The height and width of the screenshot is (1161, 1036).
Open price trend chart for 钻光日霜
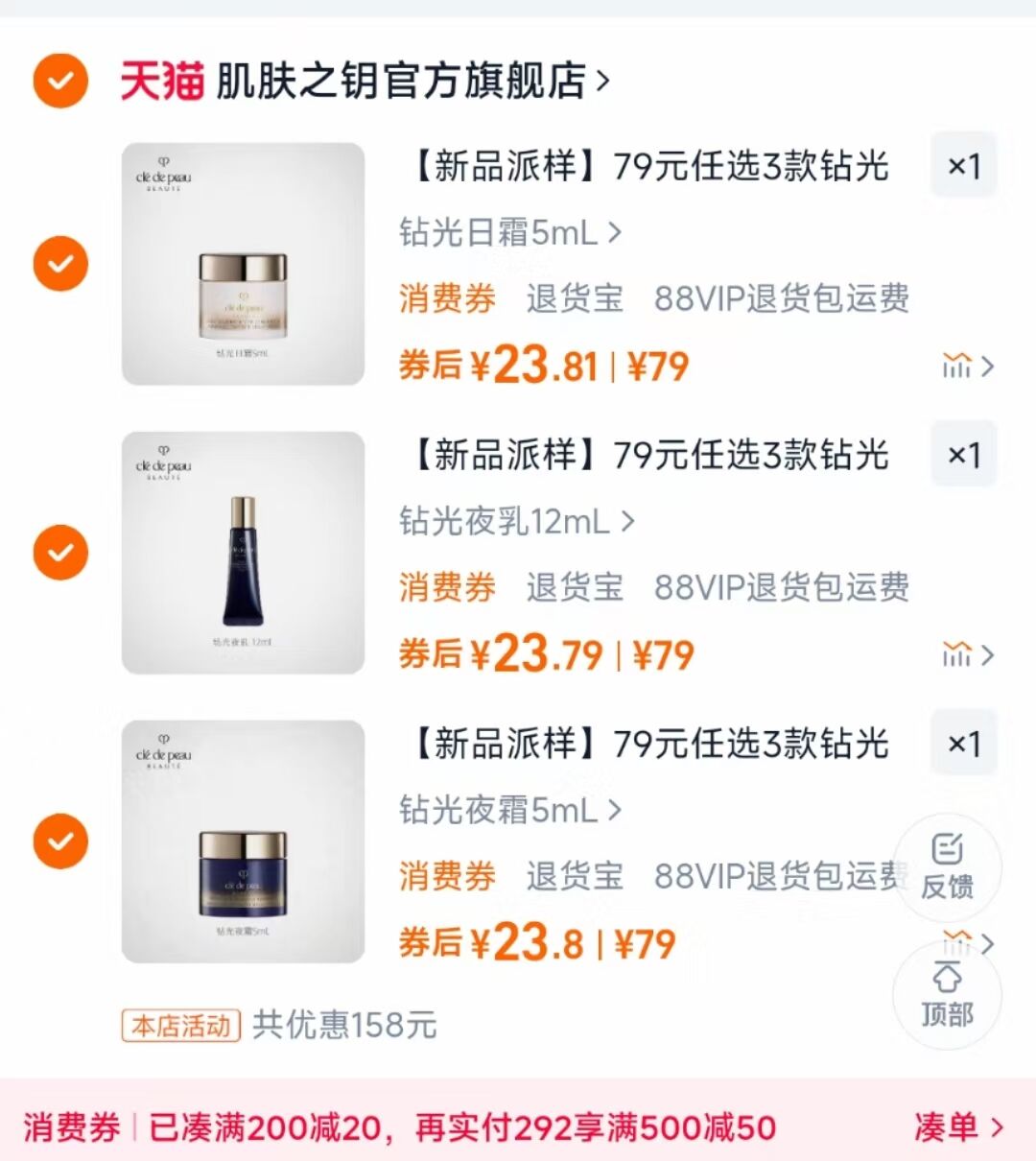click(959, 366)
